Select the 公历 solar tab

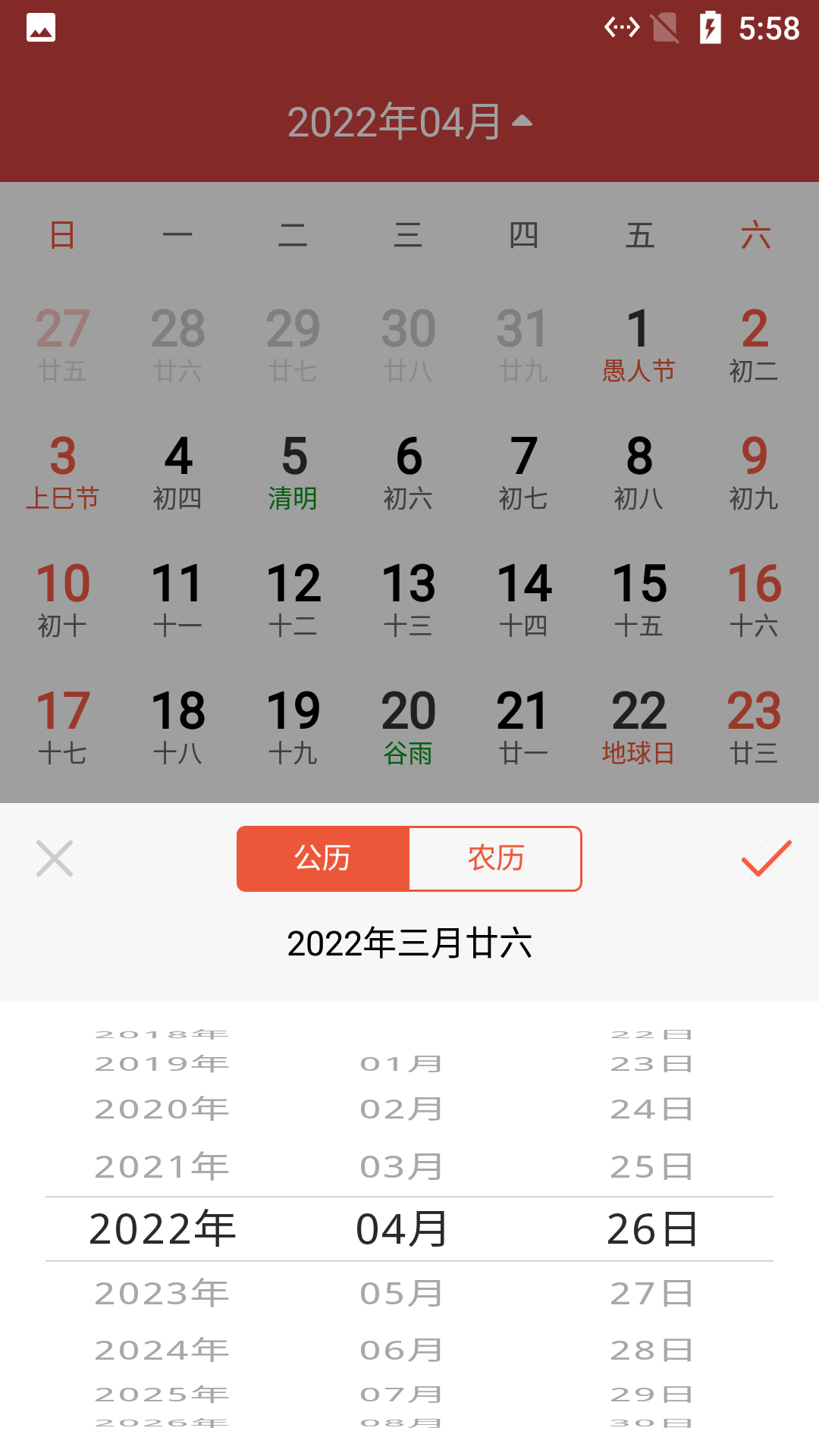tap(323, 858)
